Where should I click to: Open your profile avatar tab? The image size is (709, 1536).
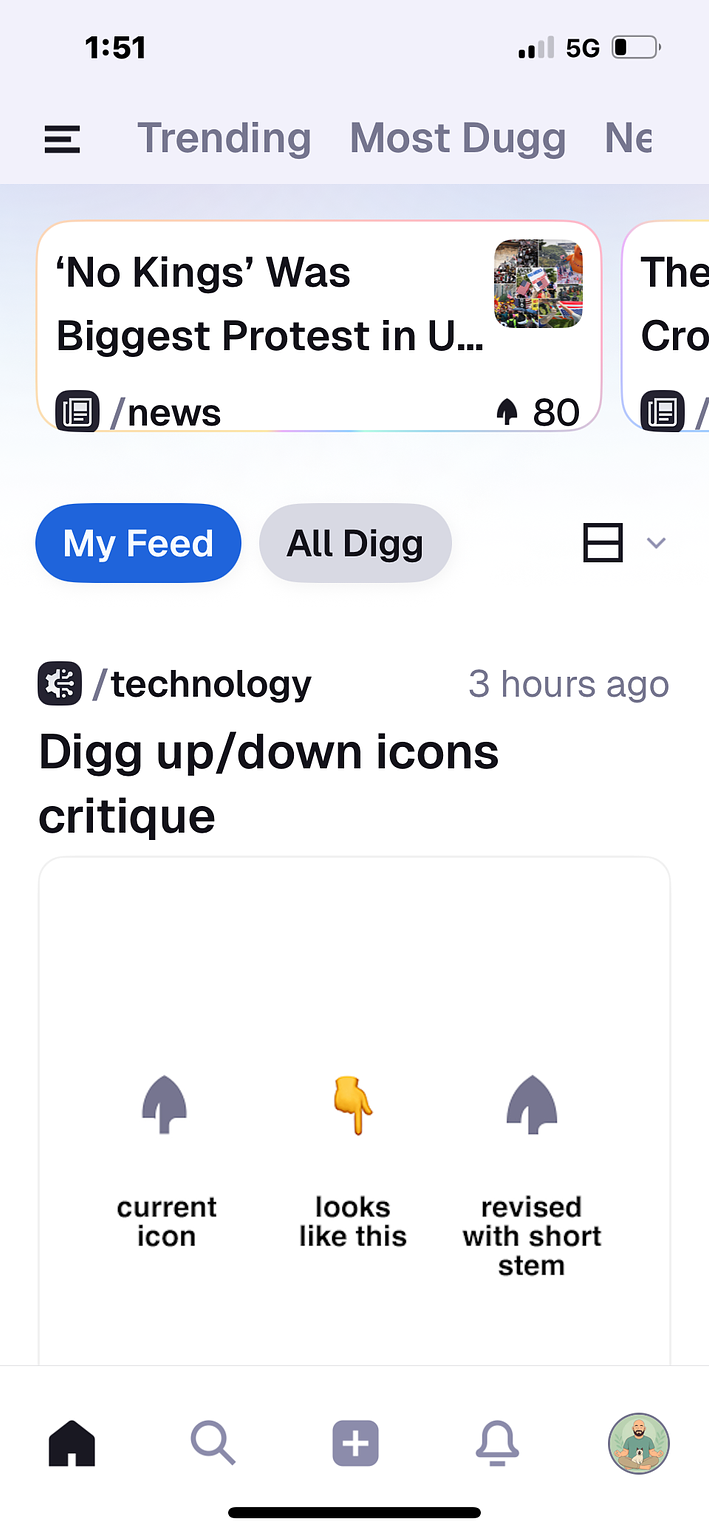click(x=638, y=1444)
